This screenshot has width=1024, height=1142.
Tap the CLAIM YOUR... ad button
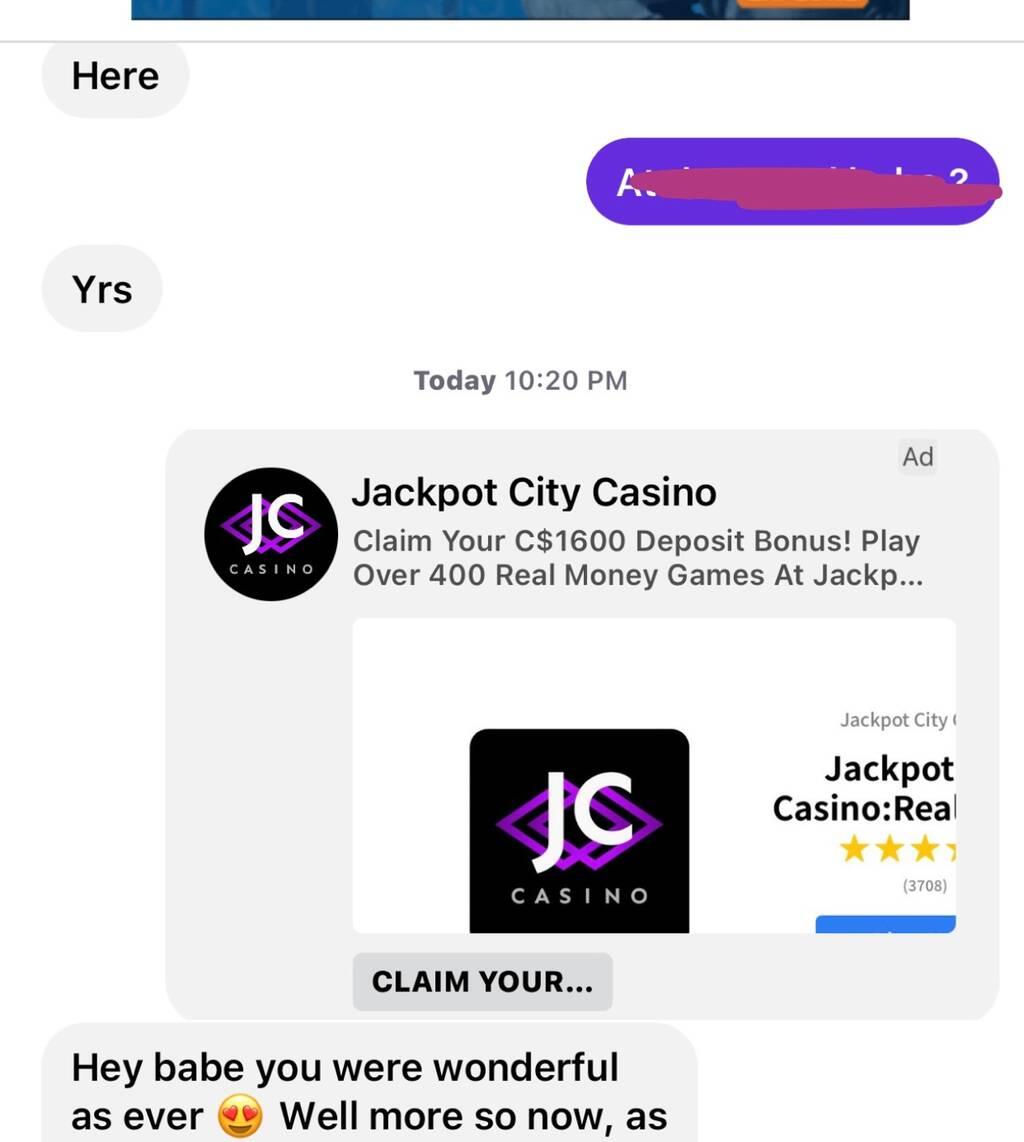click(x=482, y=982)
